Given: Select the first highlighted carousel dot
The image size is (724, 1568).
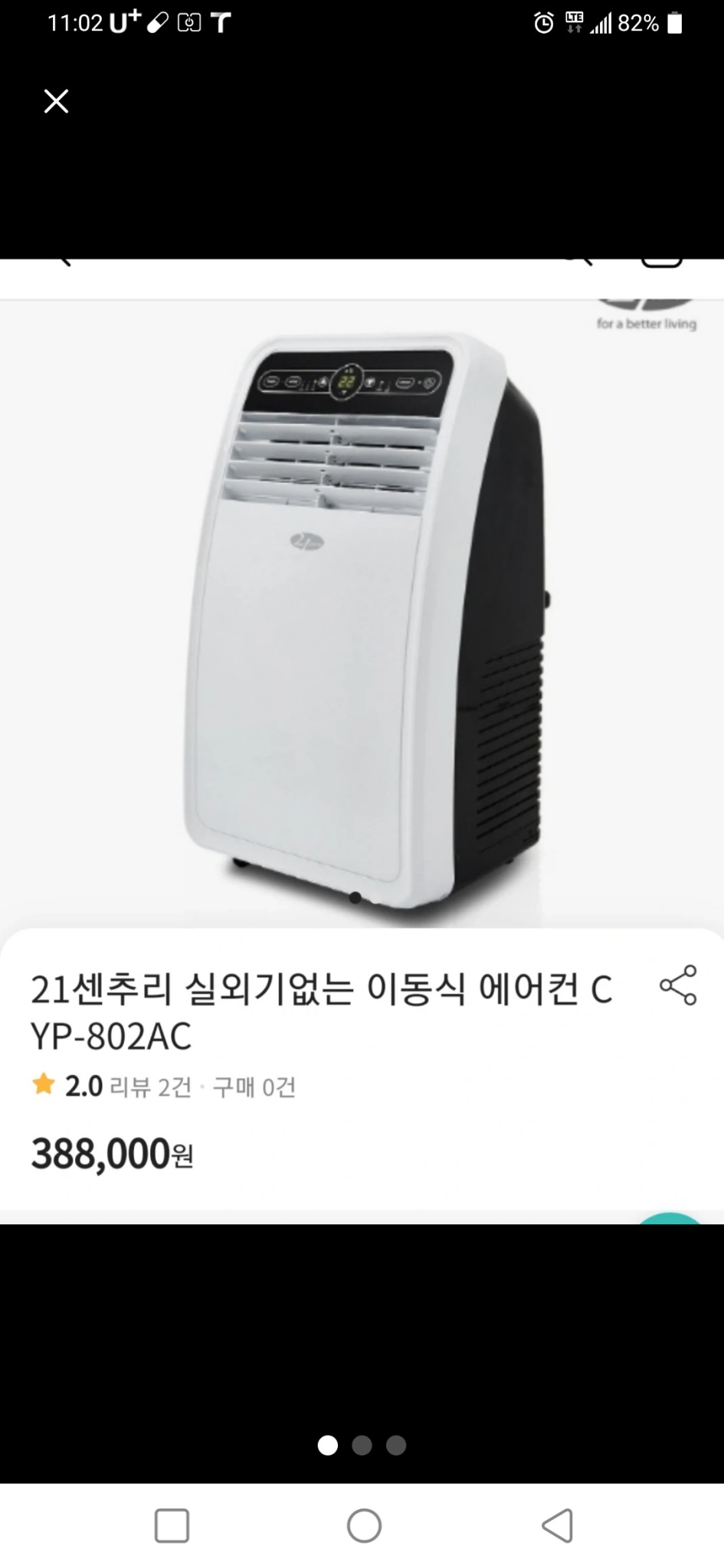Looking at the screenshot, I should [328, 1445].
